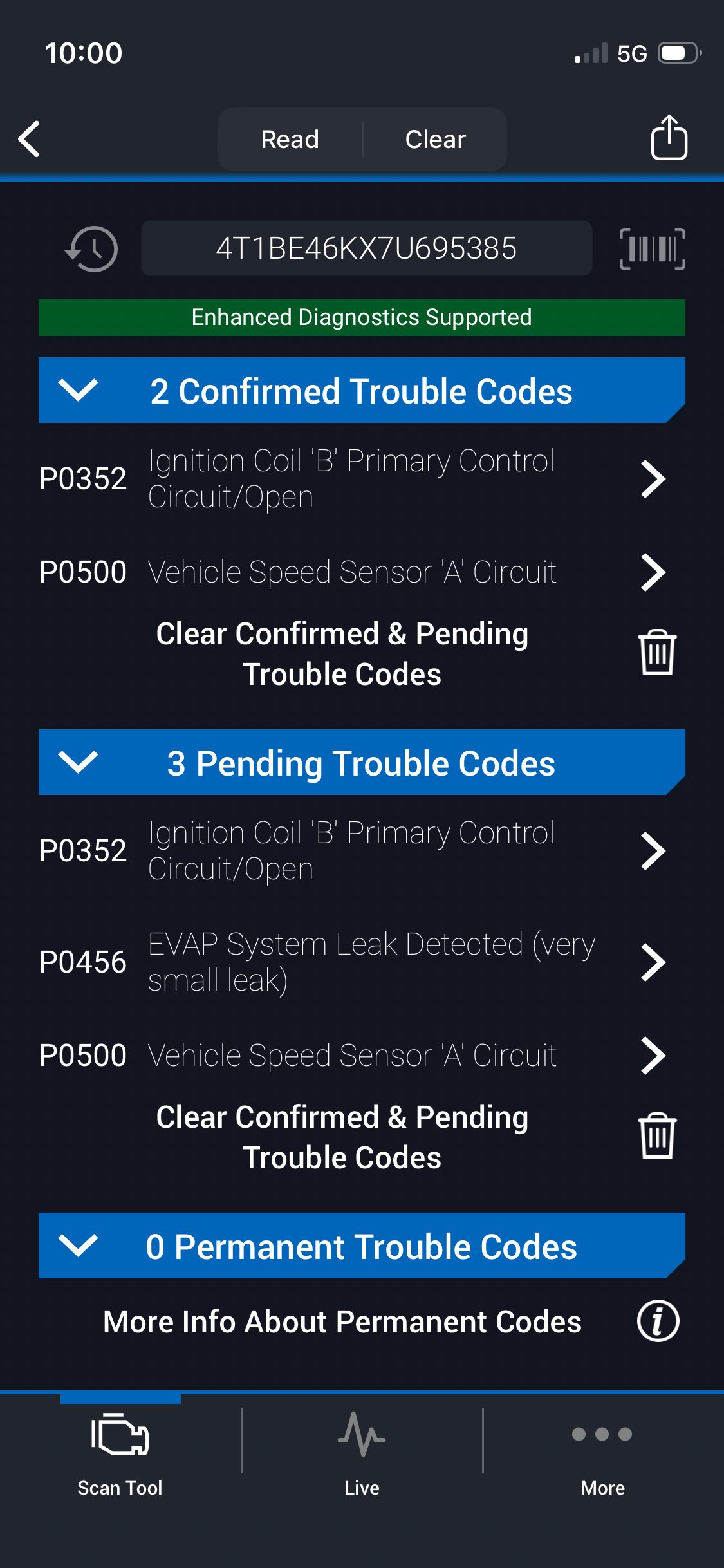Viewport: 724px width, 1568px height.
Task: Tap the trash icon under confirmed codes
Action: coord(657,653)
